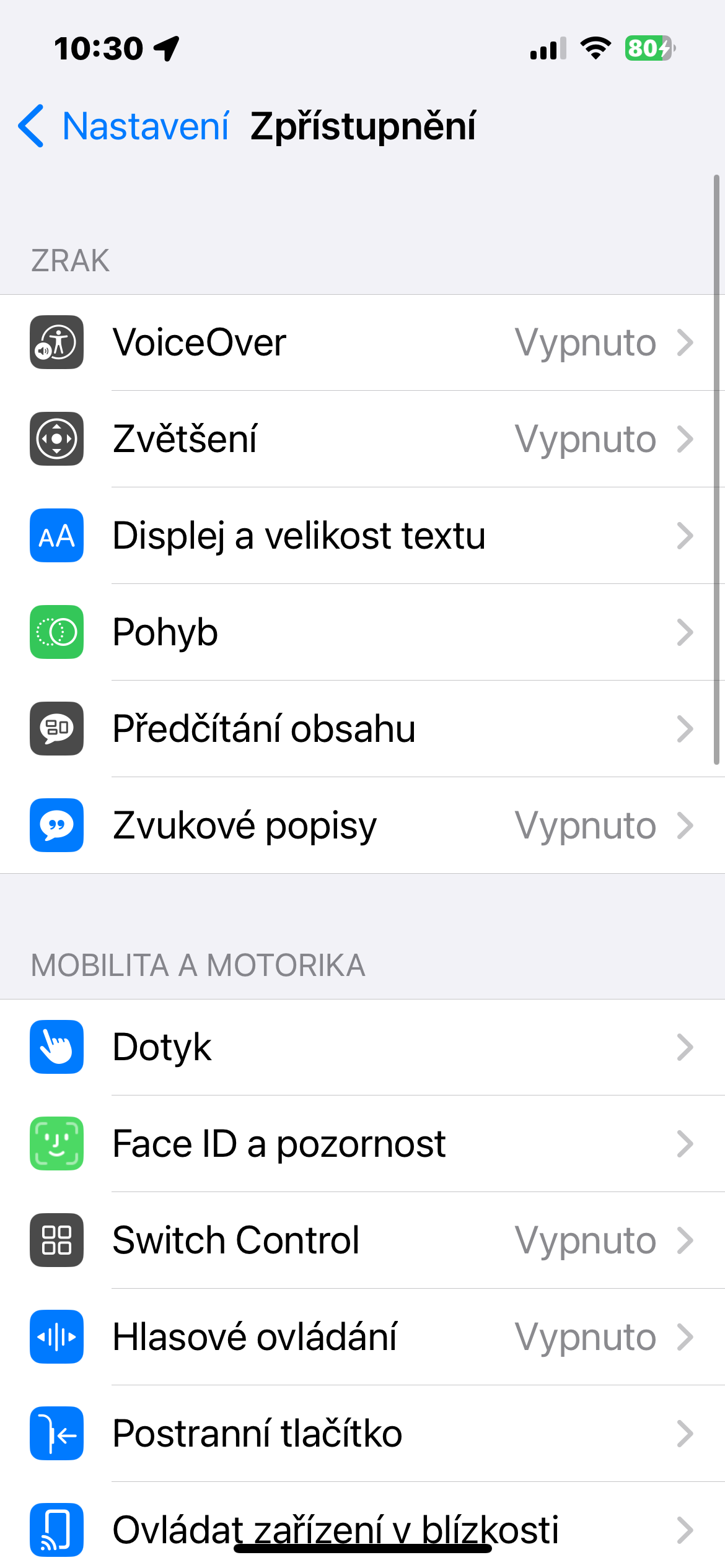Open Hlasové ovládání
Screen dimensions: 725x1568
[362, 1337]
